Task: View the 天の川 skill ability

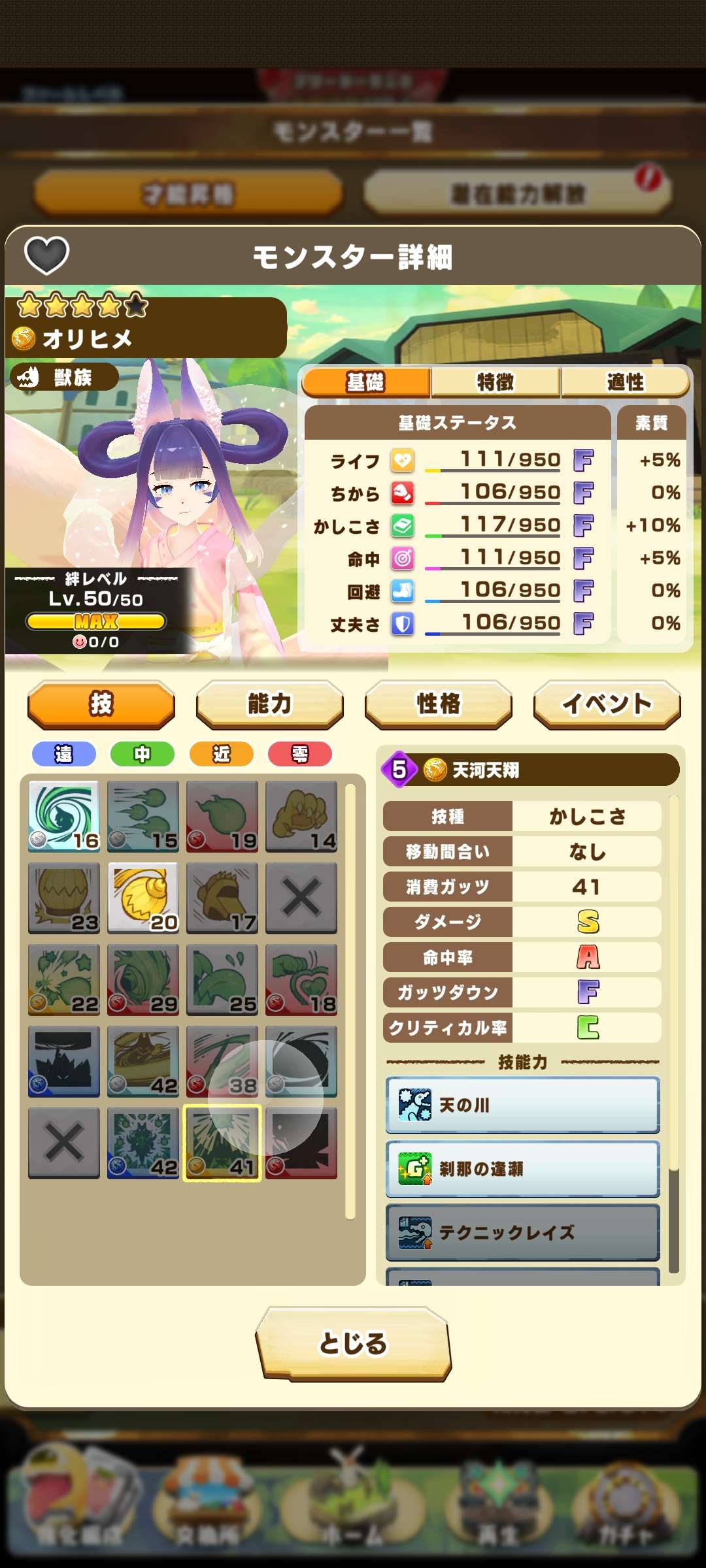Action: 522,1105
